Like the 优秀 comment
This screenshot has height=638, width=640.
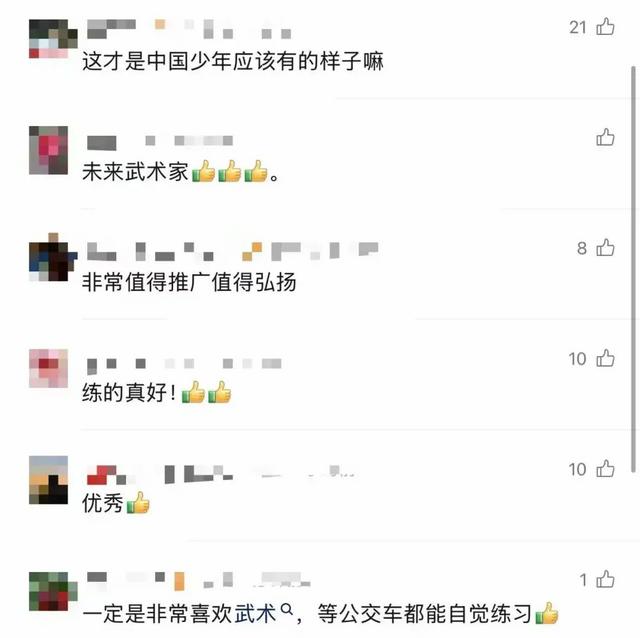point(605,469)
